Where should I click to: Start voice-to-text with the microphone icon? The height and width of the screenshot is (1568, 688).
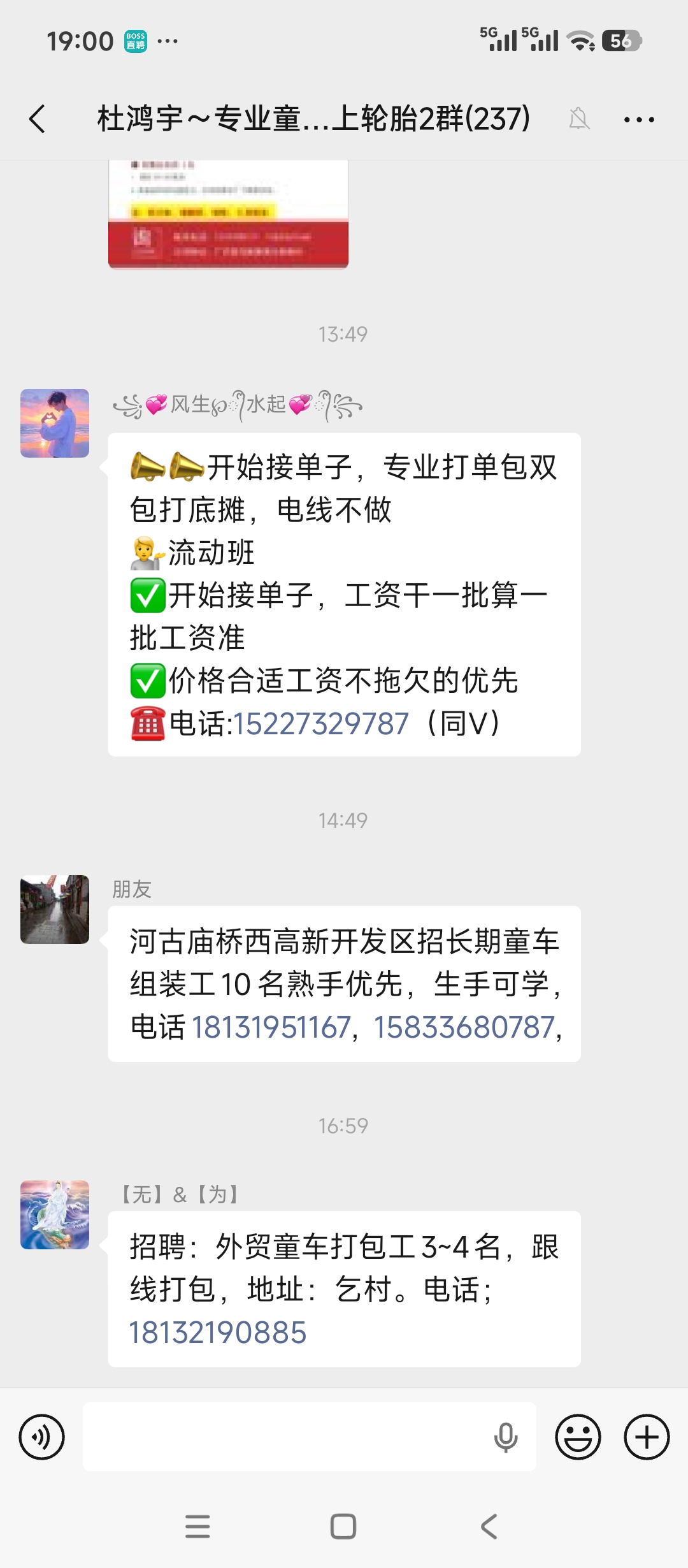(506, 1437)
